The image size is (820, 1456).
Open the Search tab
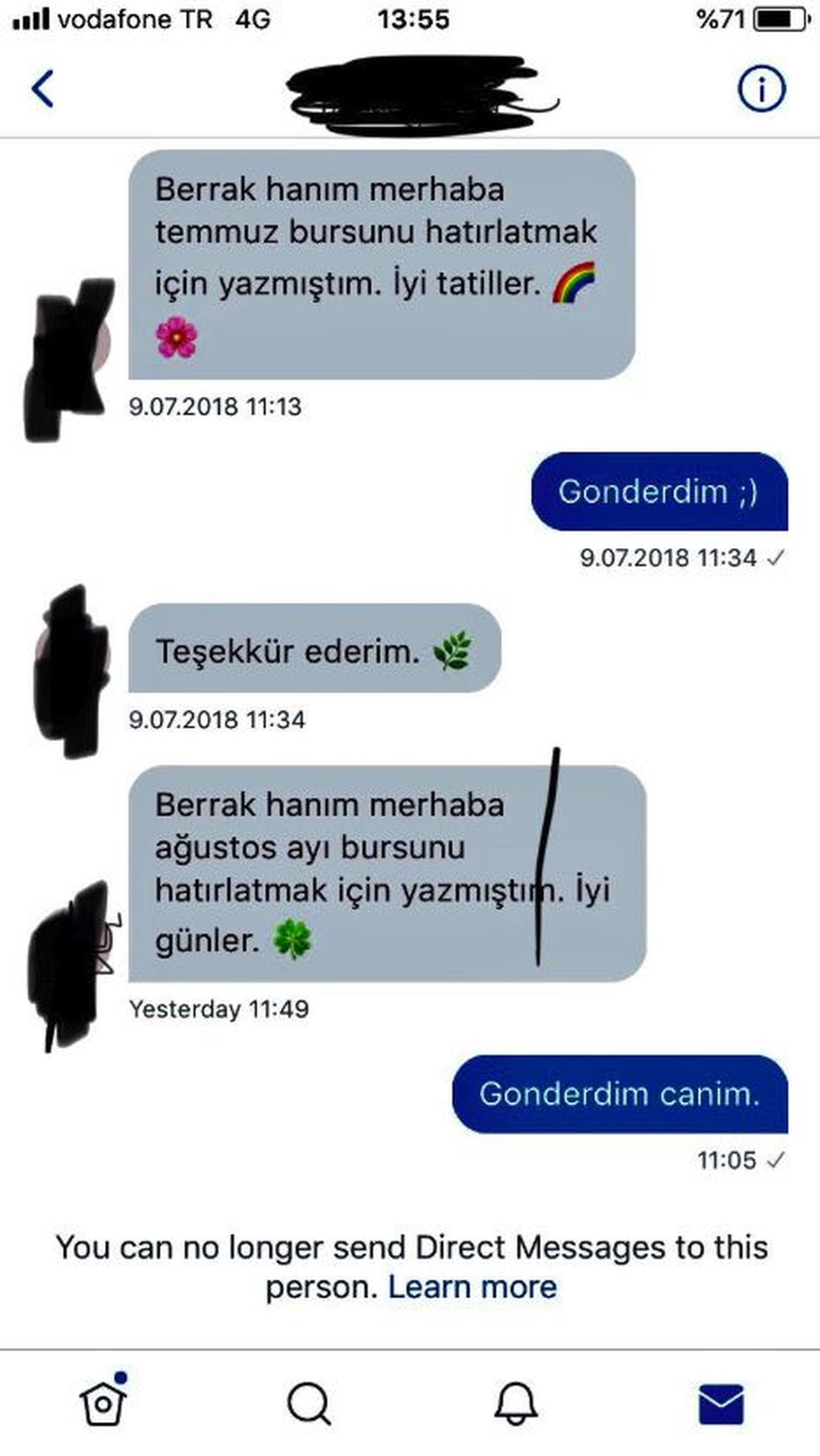point(309,1404)
